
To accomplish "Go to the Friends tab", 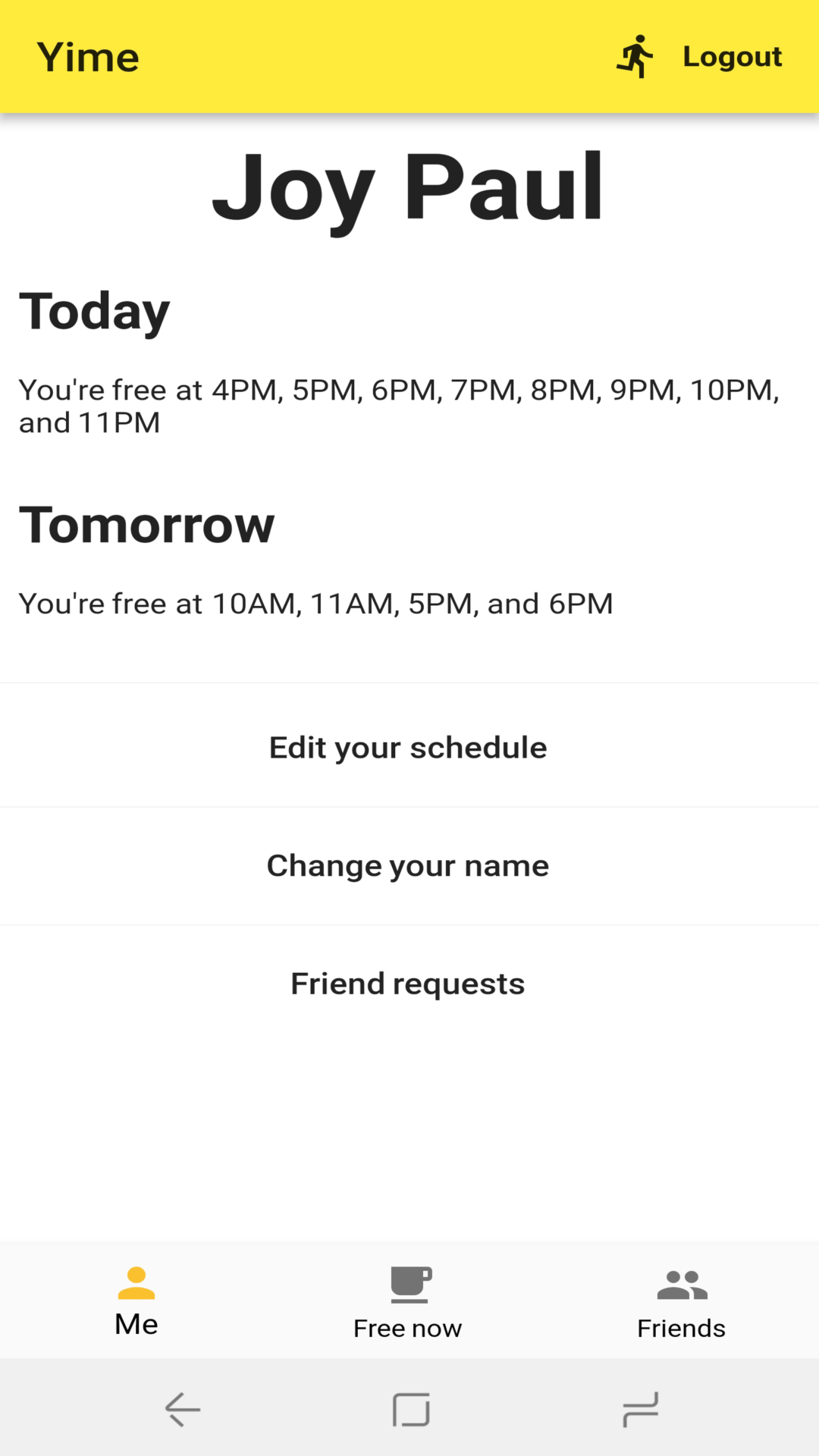I will click(682, 1301).
